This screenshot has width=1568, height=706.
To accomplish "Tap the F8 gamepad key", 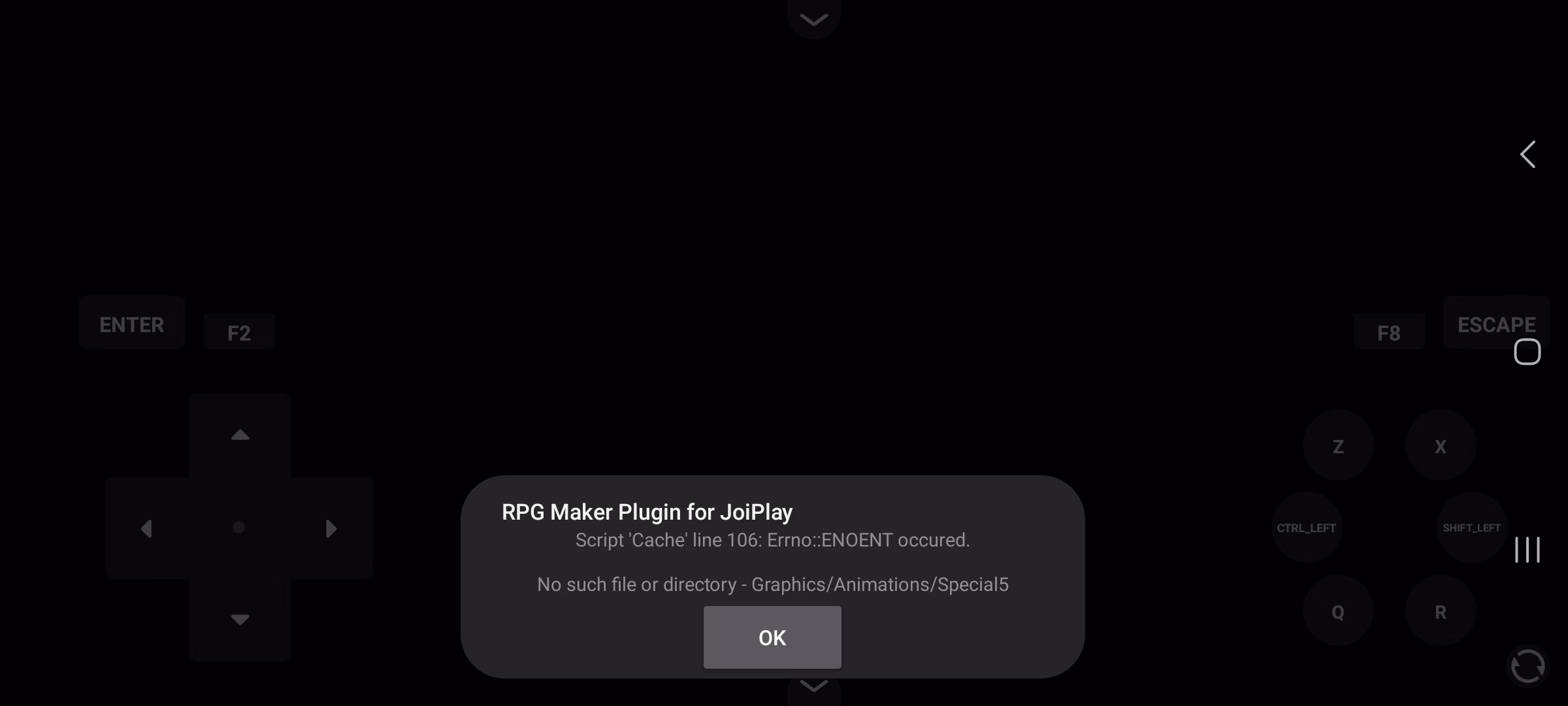I will point(1388,332).
